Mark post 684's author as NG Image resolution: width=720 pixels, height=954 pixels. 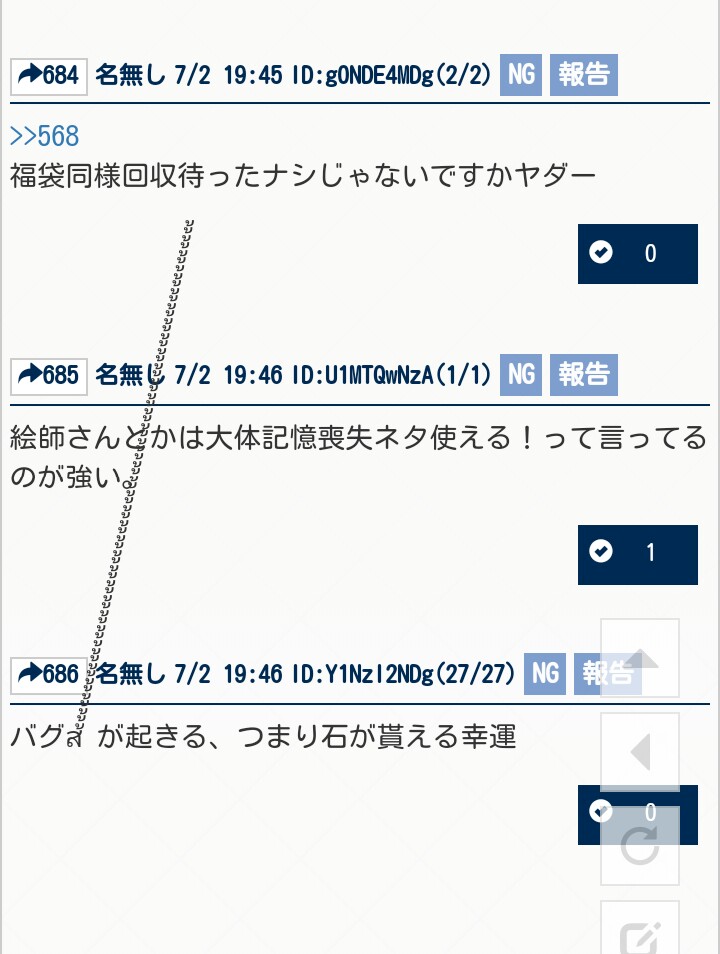[521, 75]
